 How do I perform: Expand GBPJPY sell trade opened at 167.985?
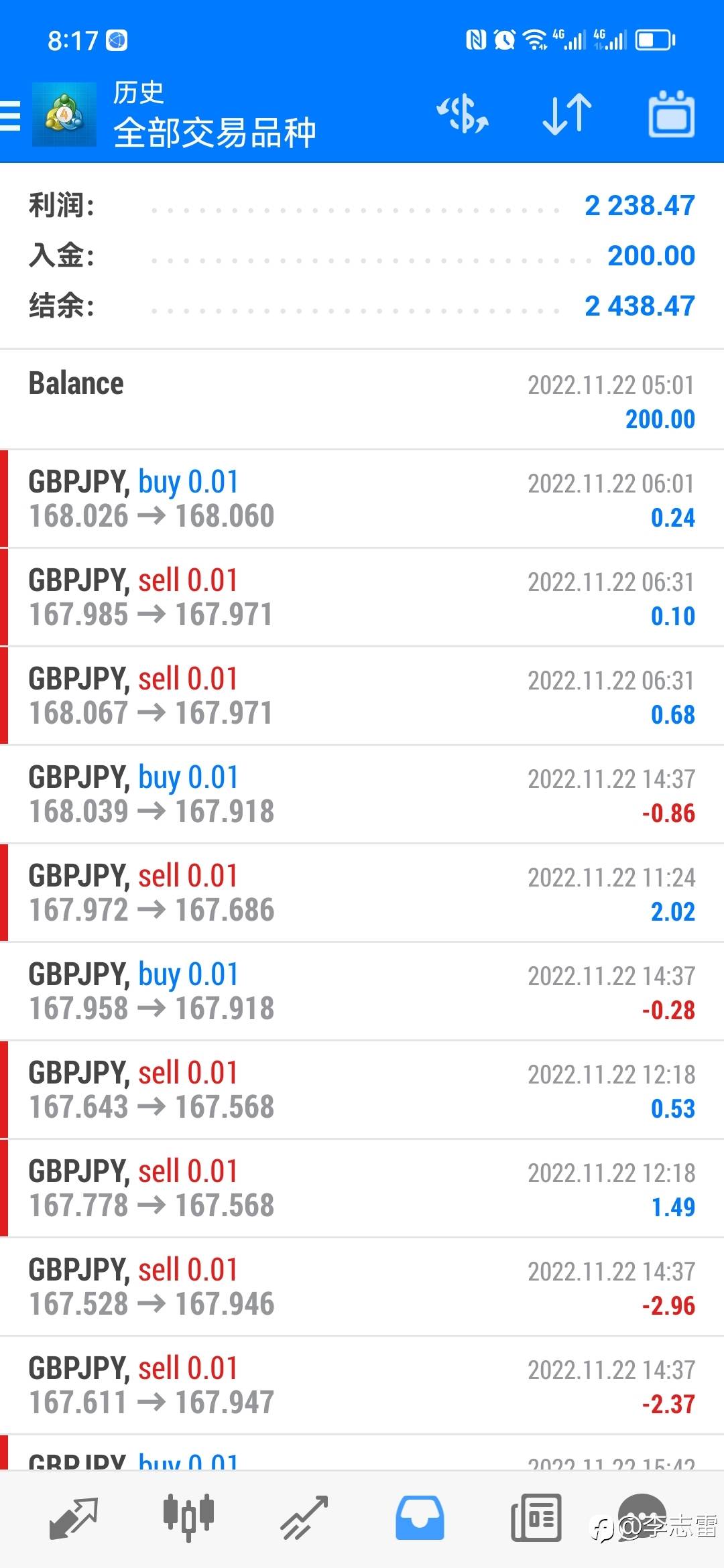point(362,597)
